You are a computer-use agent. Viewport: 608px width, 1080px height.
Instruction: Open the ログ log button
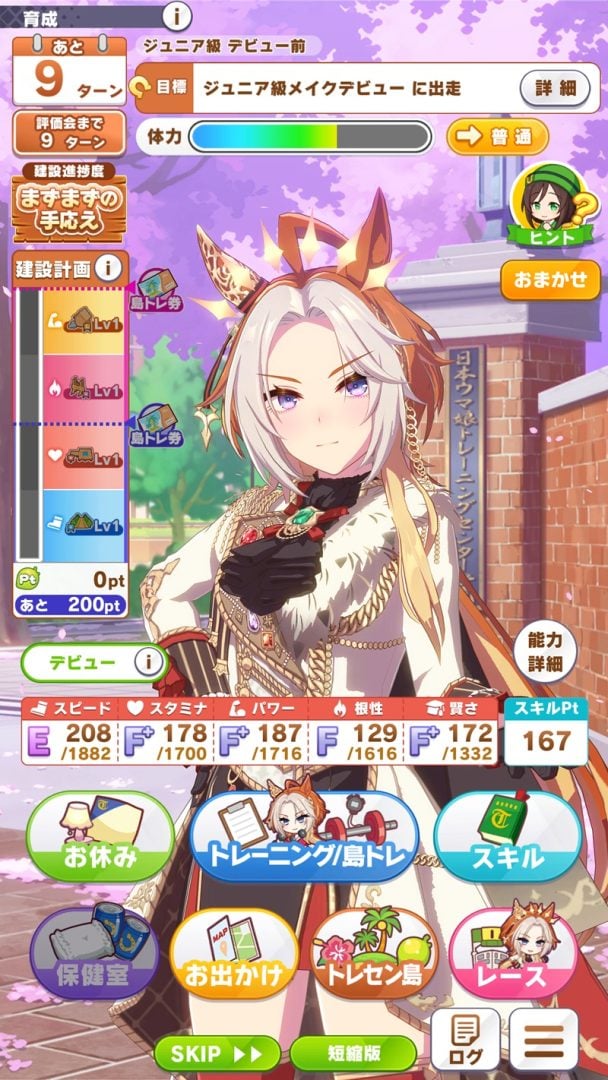coord(467,1040)
